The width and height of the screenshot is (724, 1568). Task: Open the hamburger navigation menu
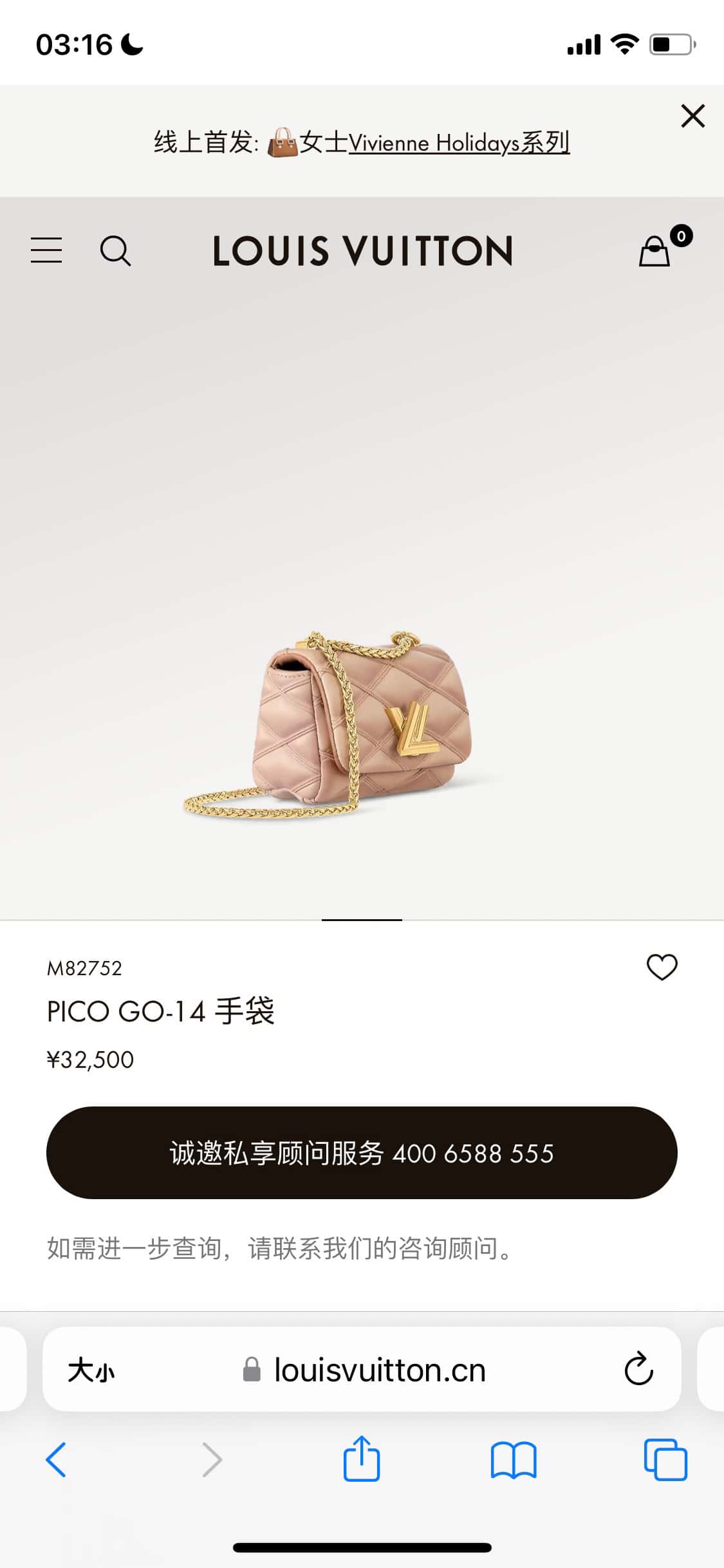click(x=46, y=250)
